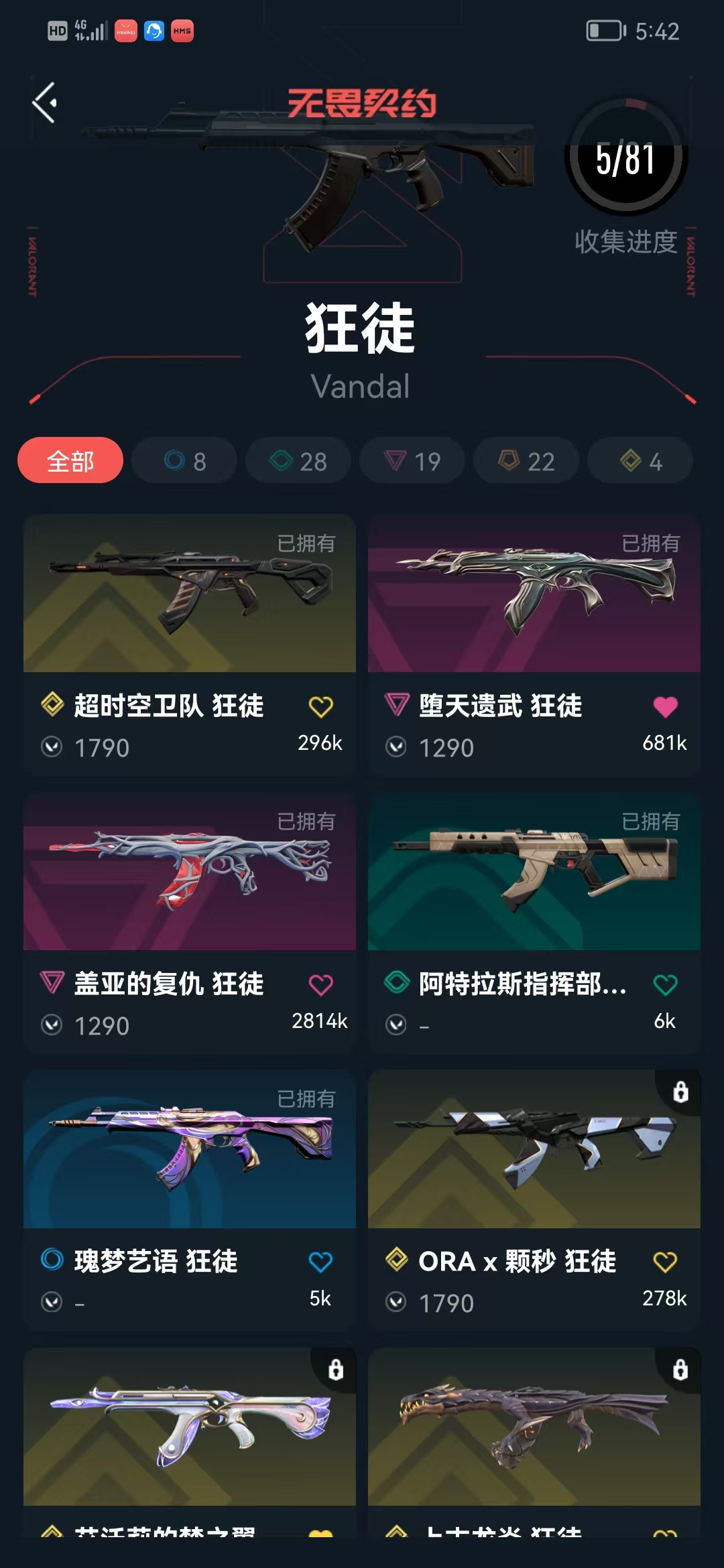Like the ORA x 颗秒 狂徒 skin
This screenshot has height=1568, width=724.
coord(665,1262)
